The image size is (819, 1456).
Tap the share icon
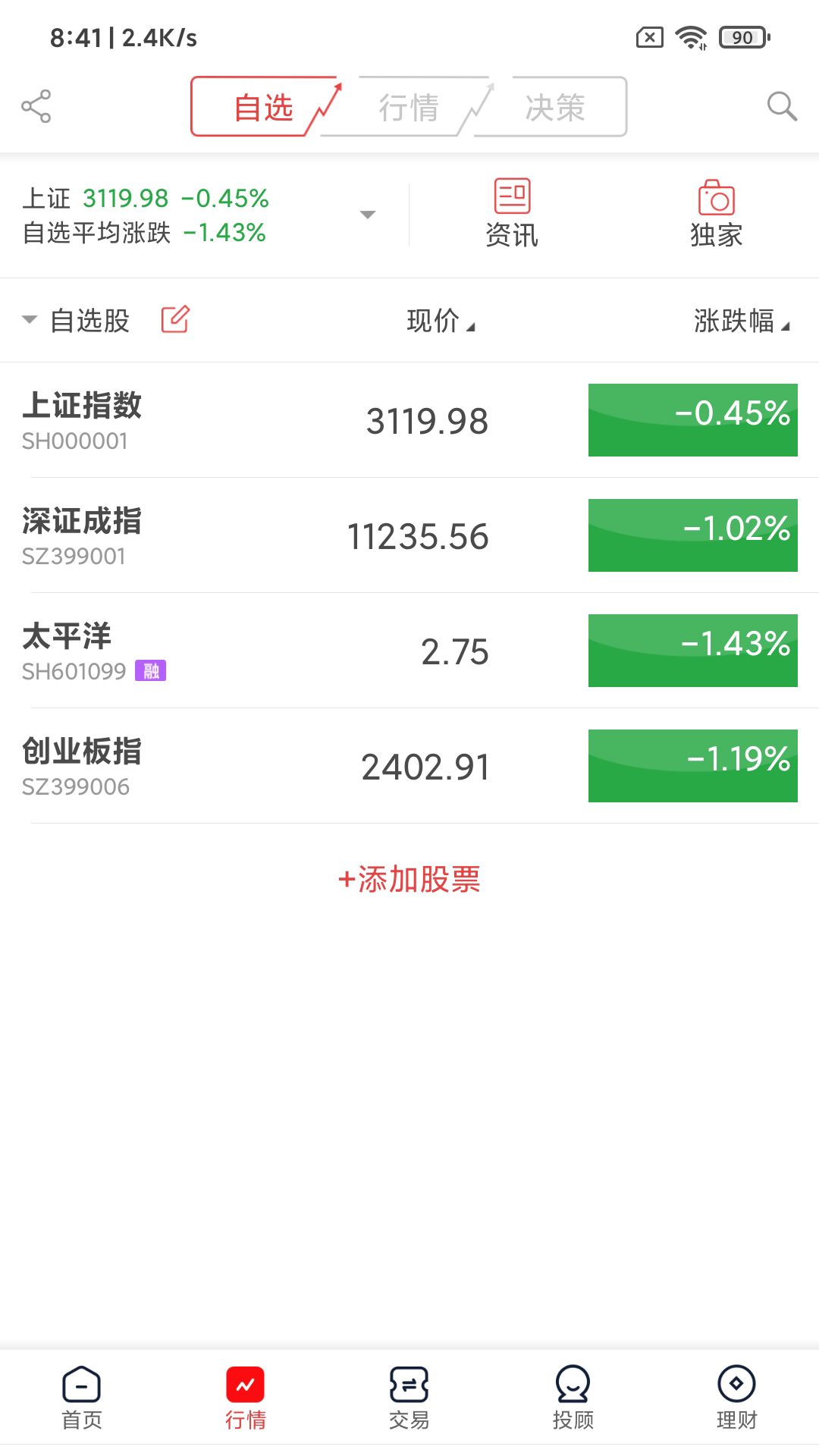point(36,106)
